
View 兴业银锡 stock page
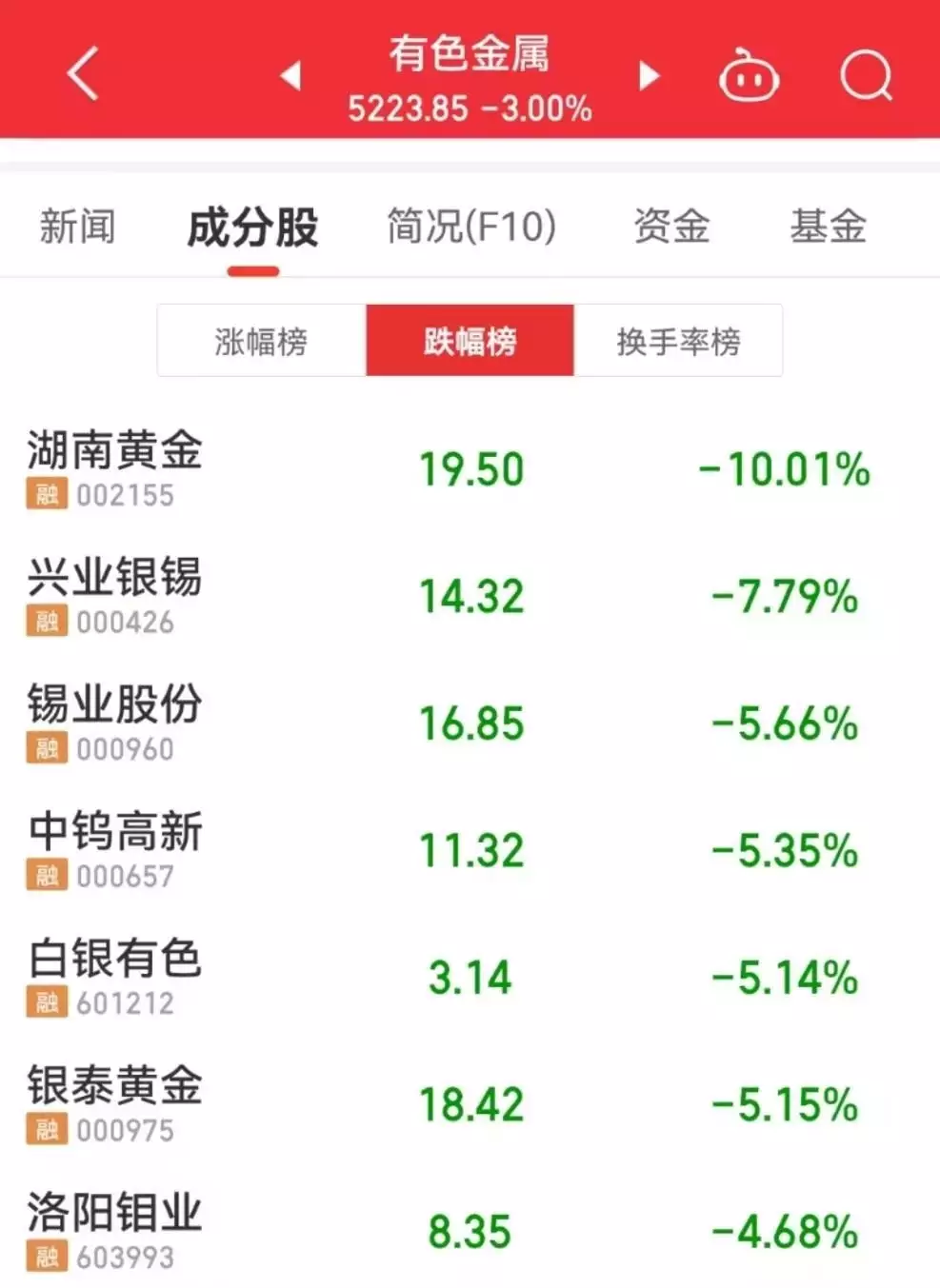(112, 582)
